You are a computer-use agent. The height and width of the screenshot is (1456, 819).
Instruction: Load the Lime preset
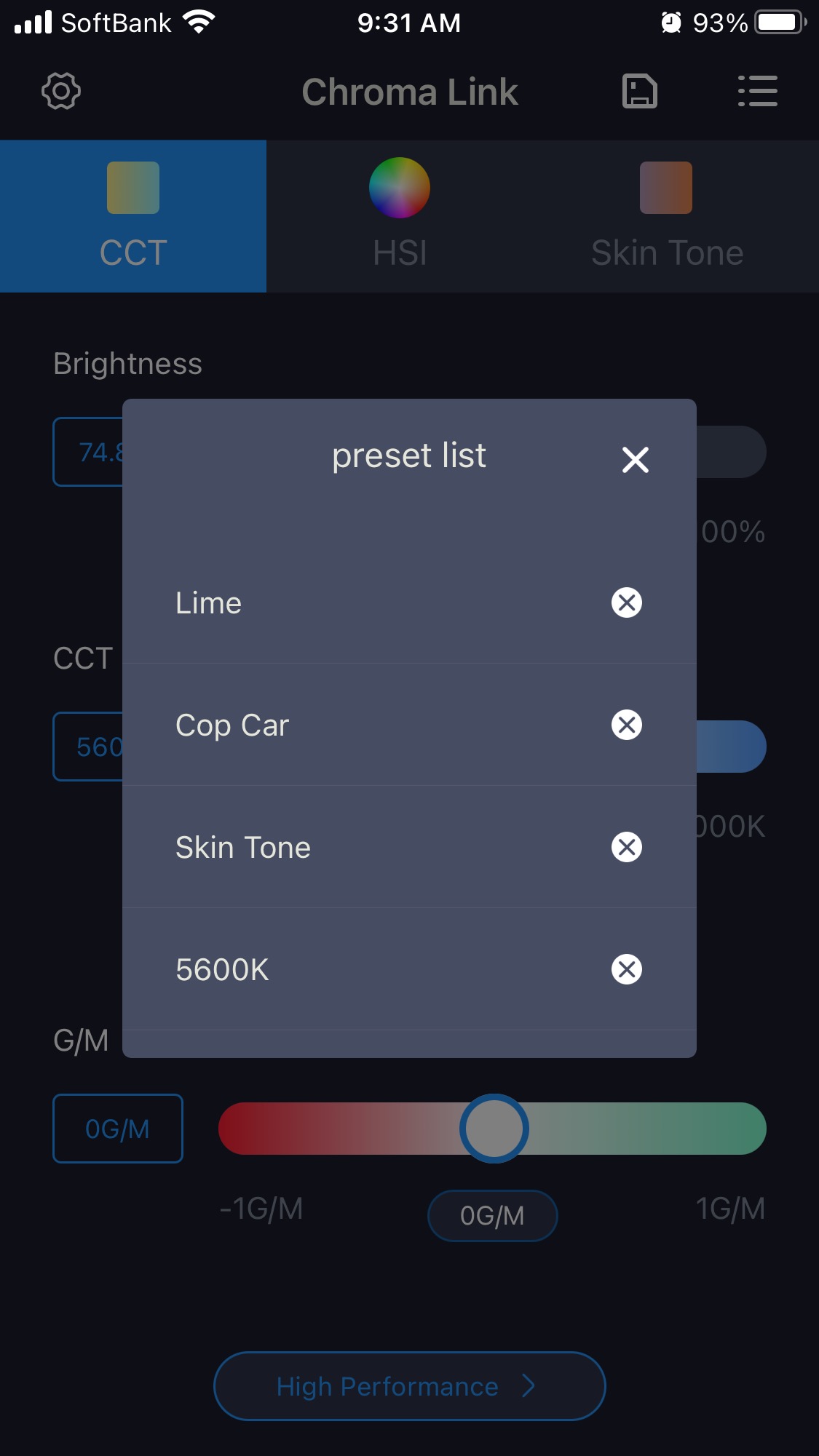209,603
